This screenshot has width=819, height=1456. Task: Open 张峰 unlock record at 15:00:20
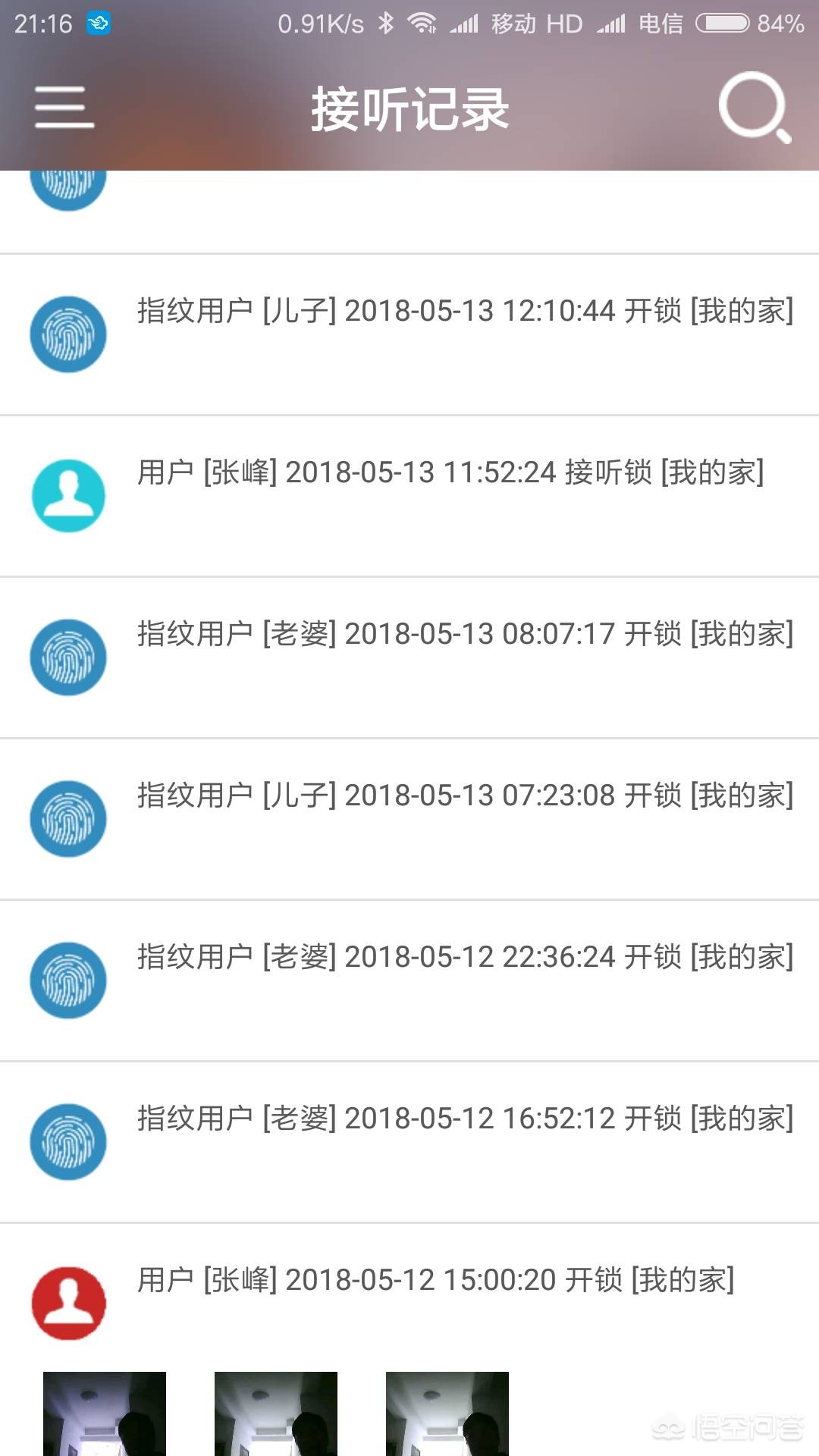(435, 1281)
